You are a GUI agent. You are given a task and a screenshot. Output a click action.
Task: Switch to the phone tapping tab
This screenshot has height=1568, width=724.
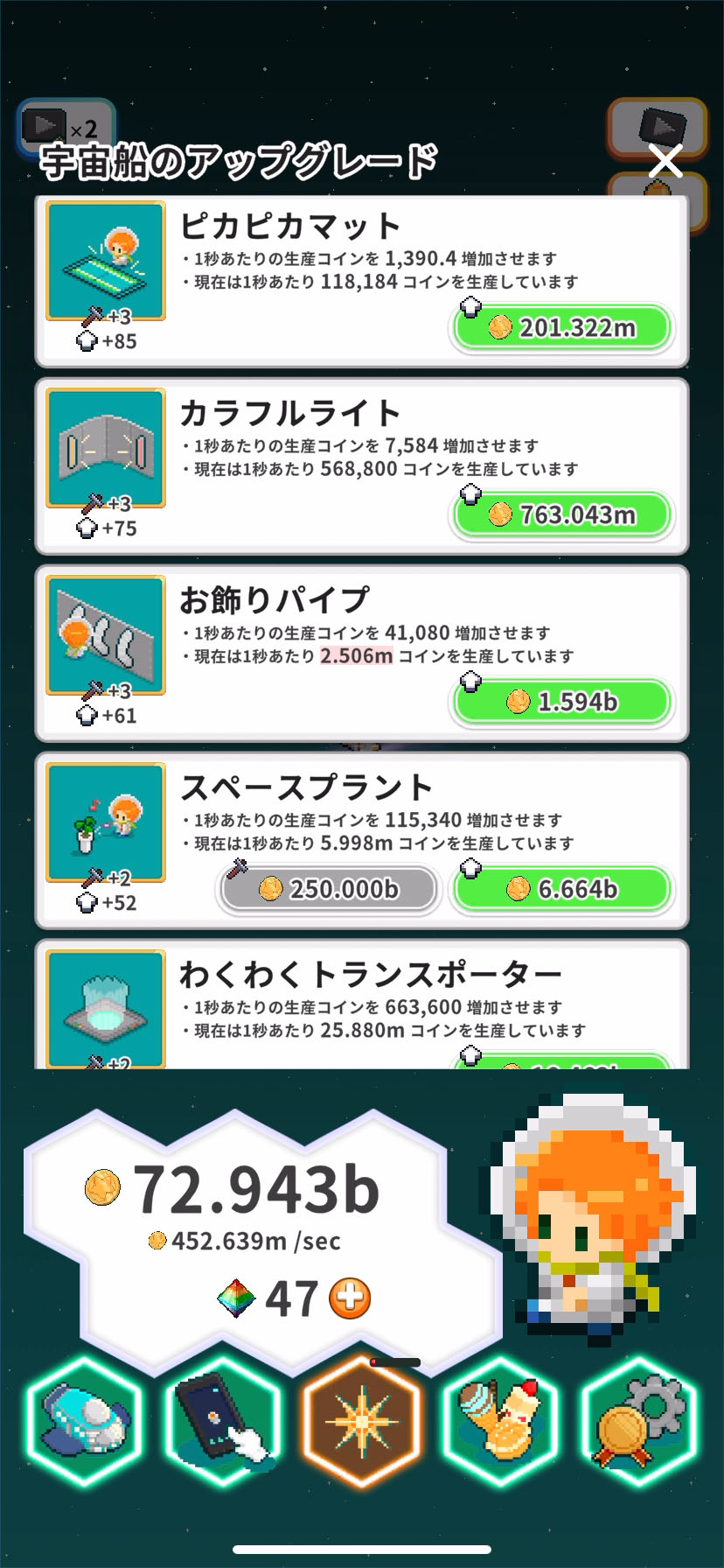click(x=223, y=1421)
